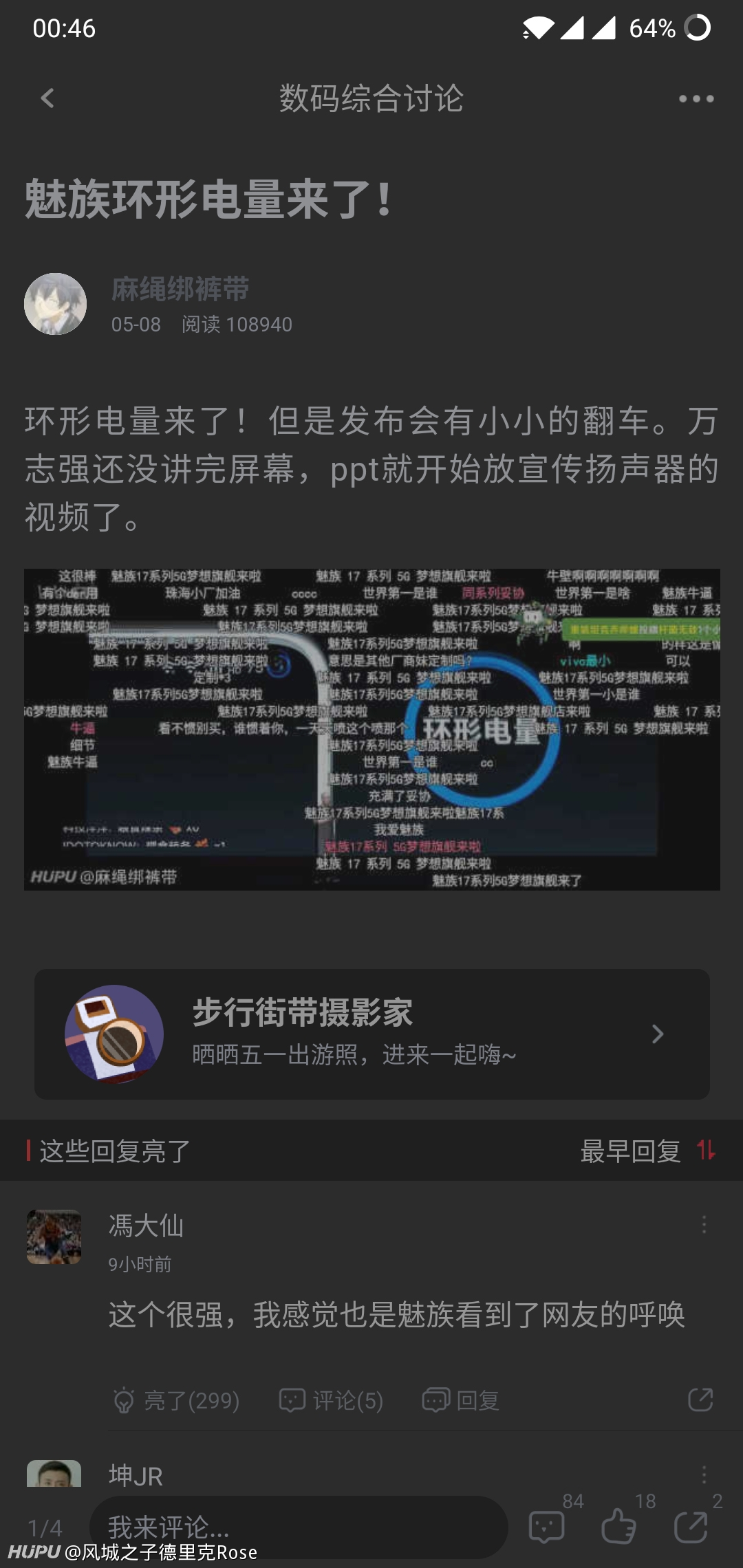Open the danmaku screenshot image in post
743x1568 pixels.
click(x=372, y=729)
